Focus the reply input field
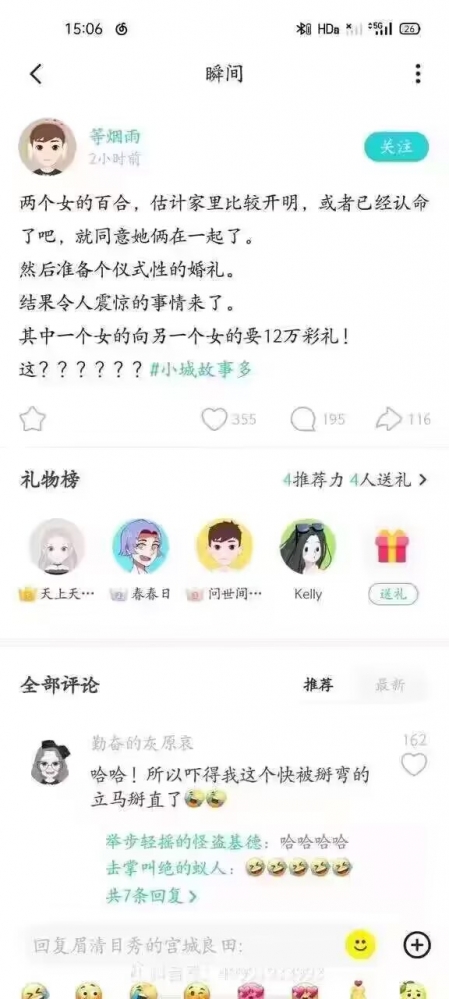Image resolution: width=449 pixels, height=999 pixels. [x=185, y=945]
